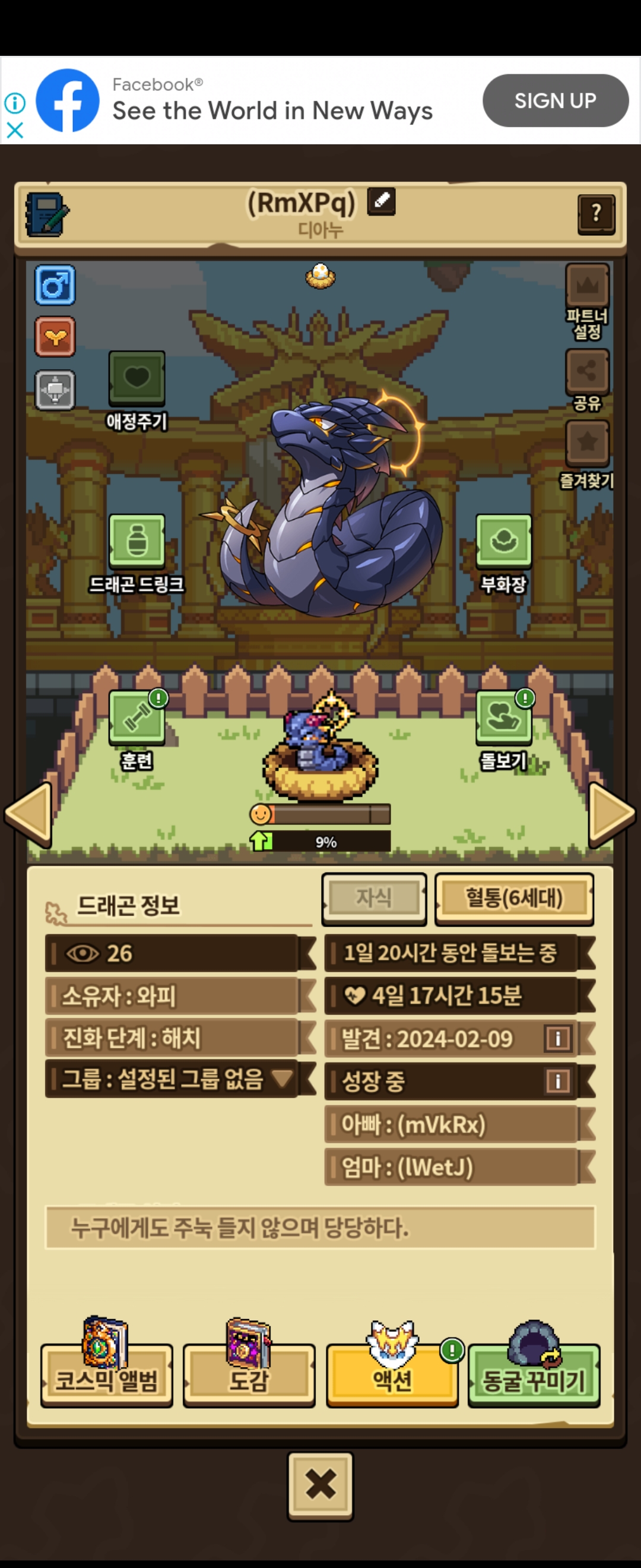Open the help question mark button
Image resolution: width=641 pixels, height=1568 pixels.
point(595,214)
